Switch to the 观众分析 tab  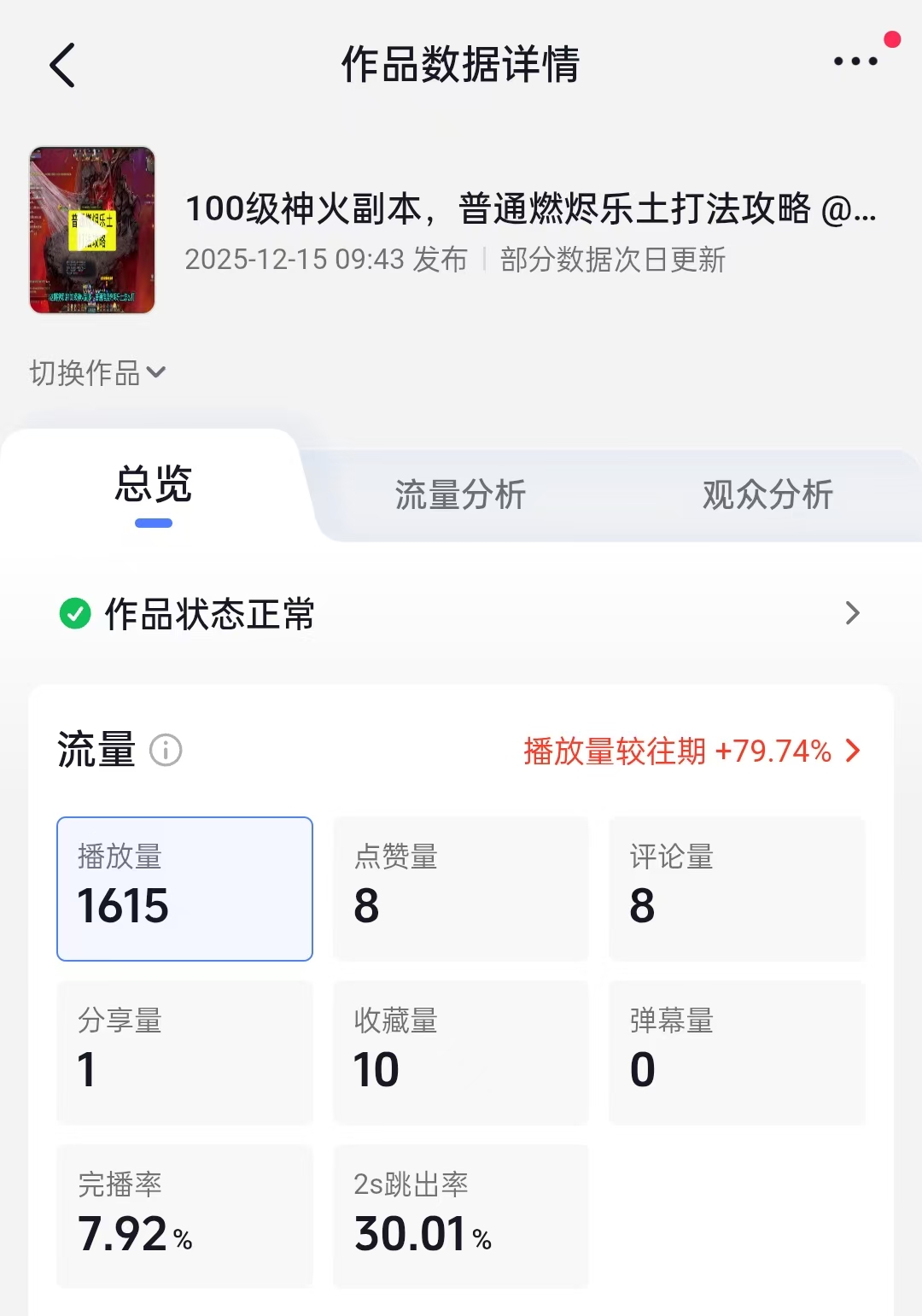click(x=766, y=494)
